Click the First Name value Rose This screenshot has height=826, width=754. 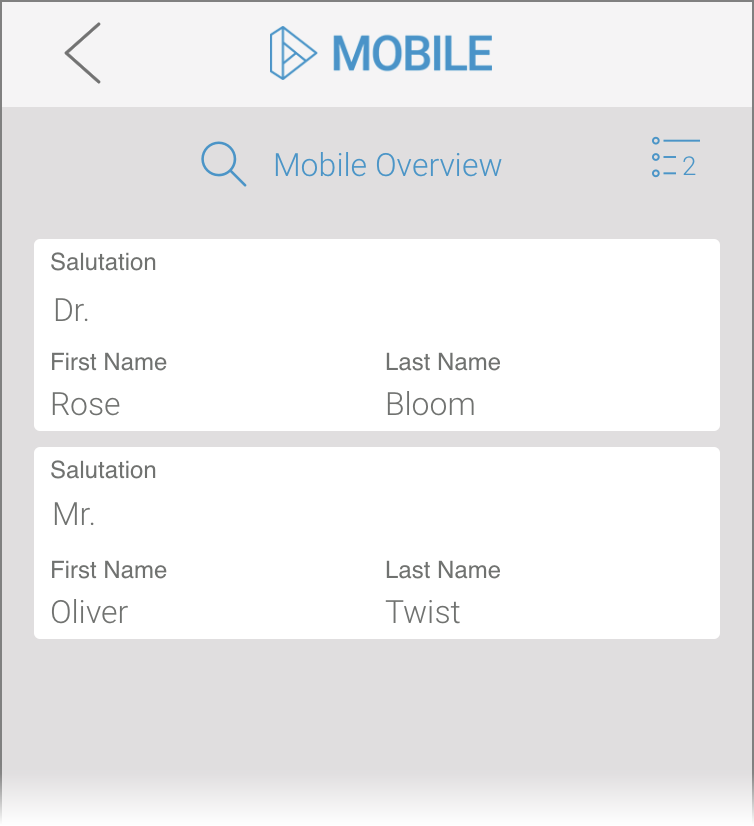click(85, 404)
